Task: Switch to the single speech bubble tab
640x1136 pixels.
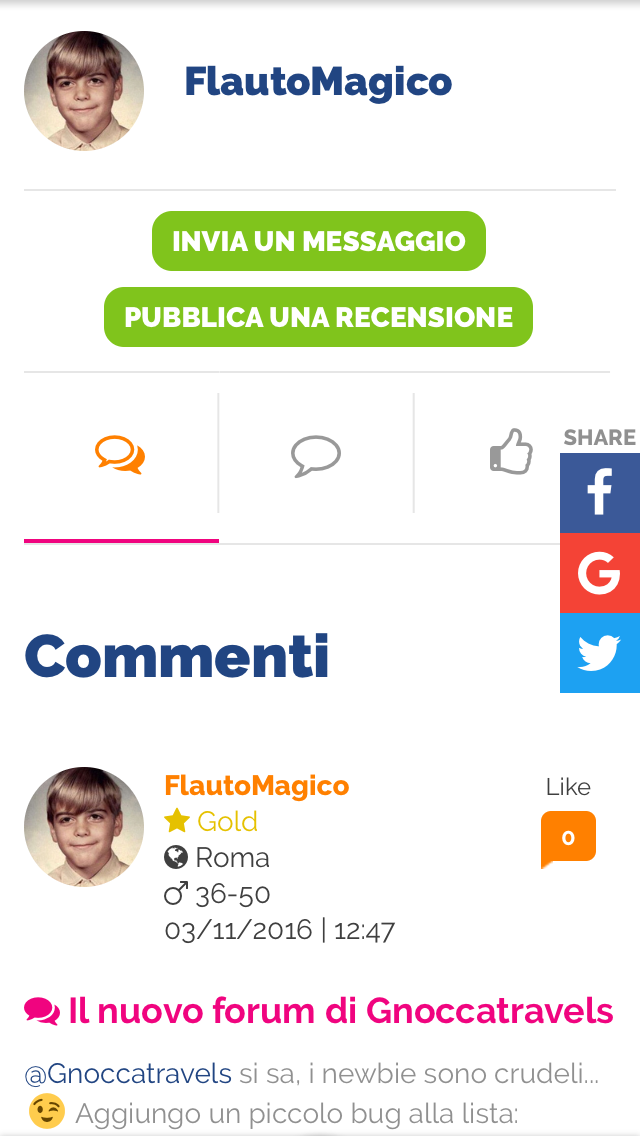Action: pos(316,456)
